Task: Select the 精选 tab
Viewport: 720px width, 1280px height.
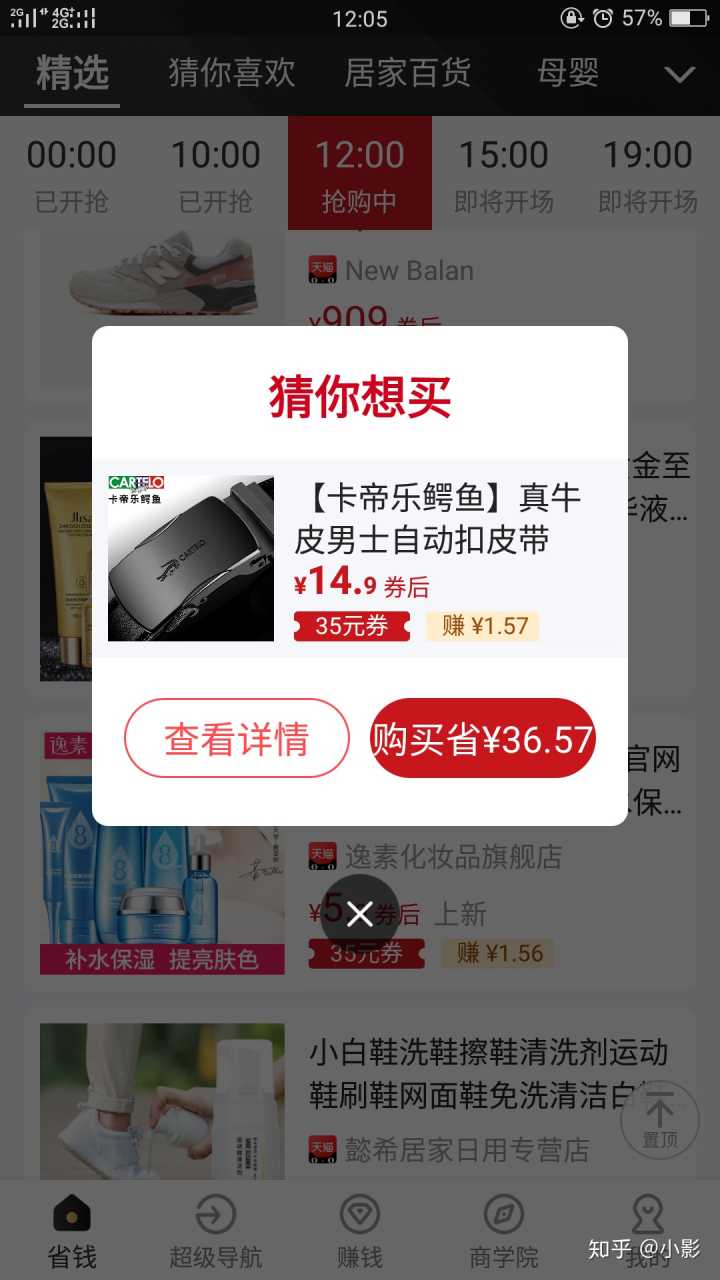Action: click(72, 73)
